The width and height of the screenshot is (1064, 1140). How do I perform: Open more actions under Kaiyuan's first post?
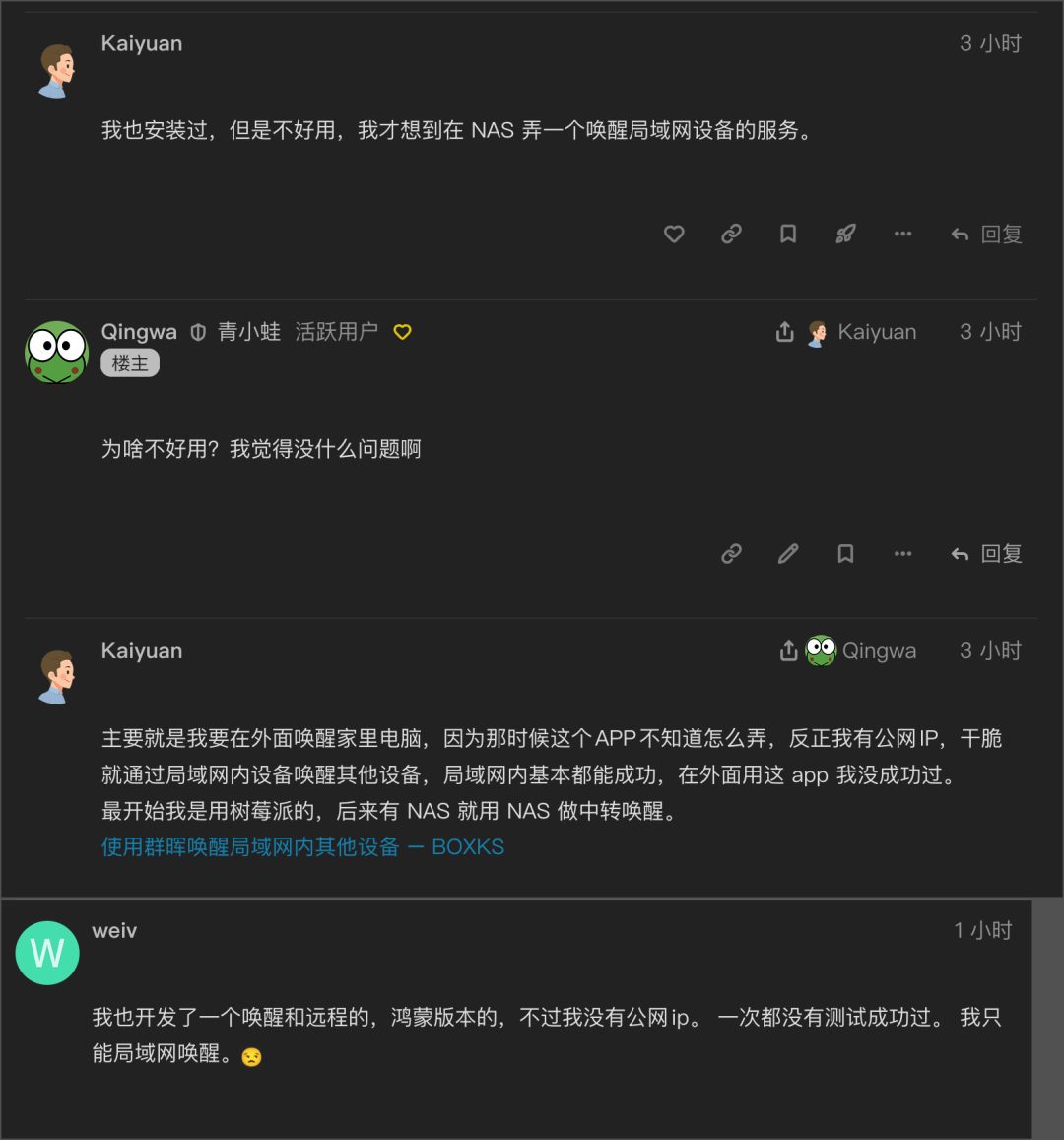902,235
